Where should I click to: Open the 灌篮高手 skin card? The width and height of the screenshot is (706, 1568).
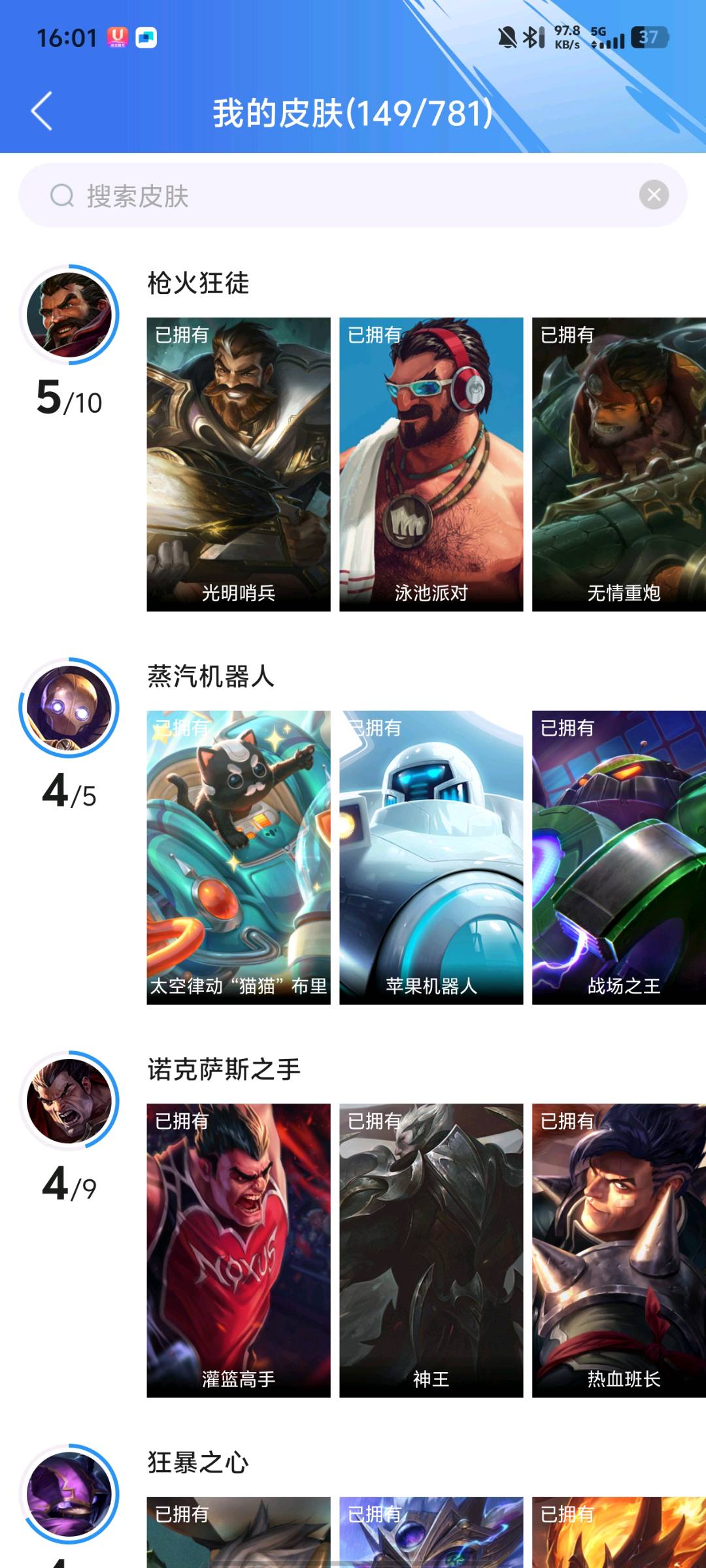pos(239,1250)
